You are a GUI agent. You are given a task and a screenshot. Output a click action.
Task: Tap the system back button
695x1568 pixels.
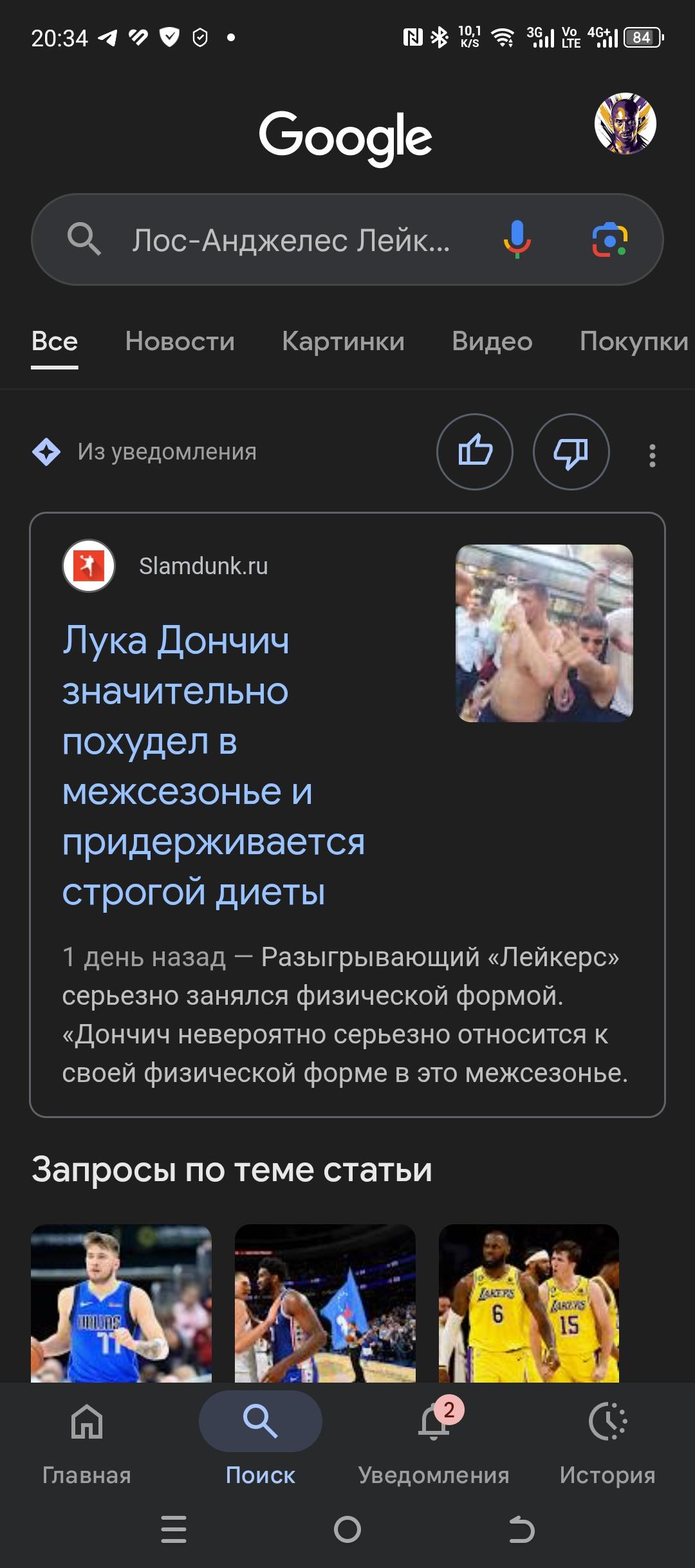(x=521, y=1529)
